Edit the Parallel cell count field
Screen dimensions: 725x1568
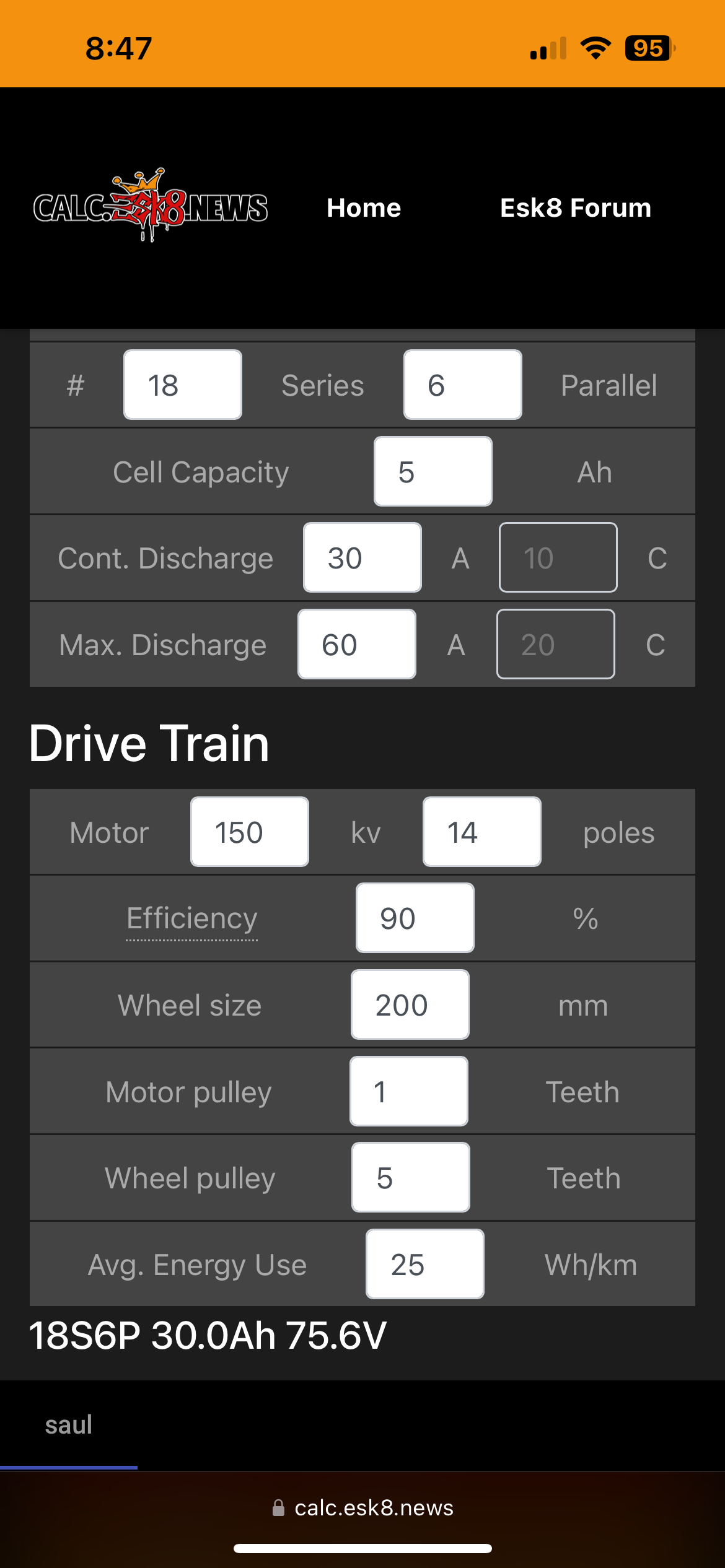point(462,385)
